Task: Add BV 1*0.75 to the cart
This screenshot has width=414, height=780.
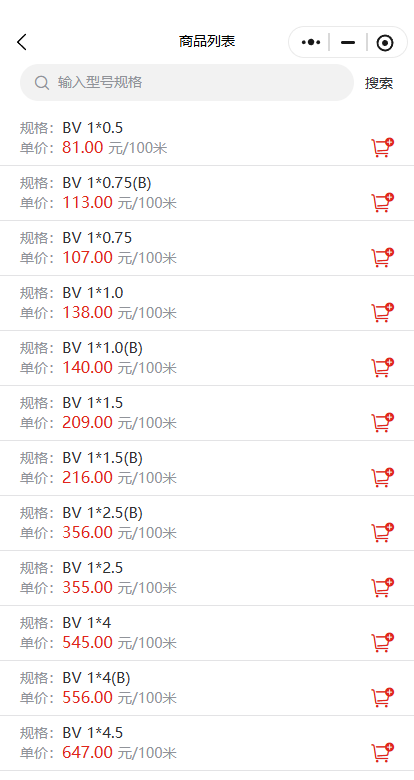Action: tap(383, 258)
